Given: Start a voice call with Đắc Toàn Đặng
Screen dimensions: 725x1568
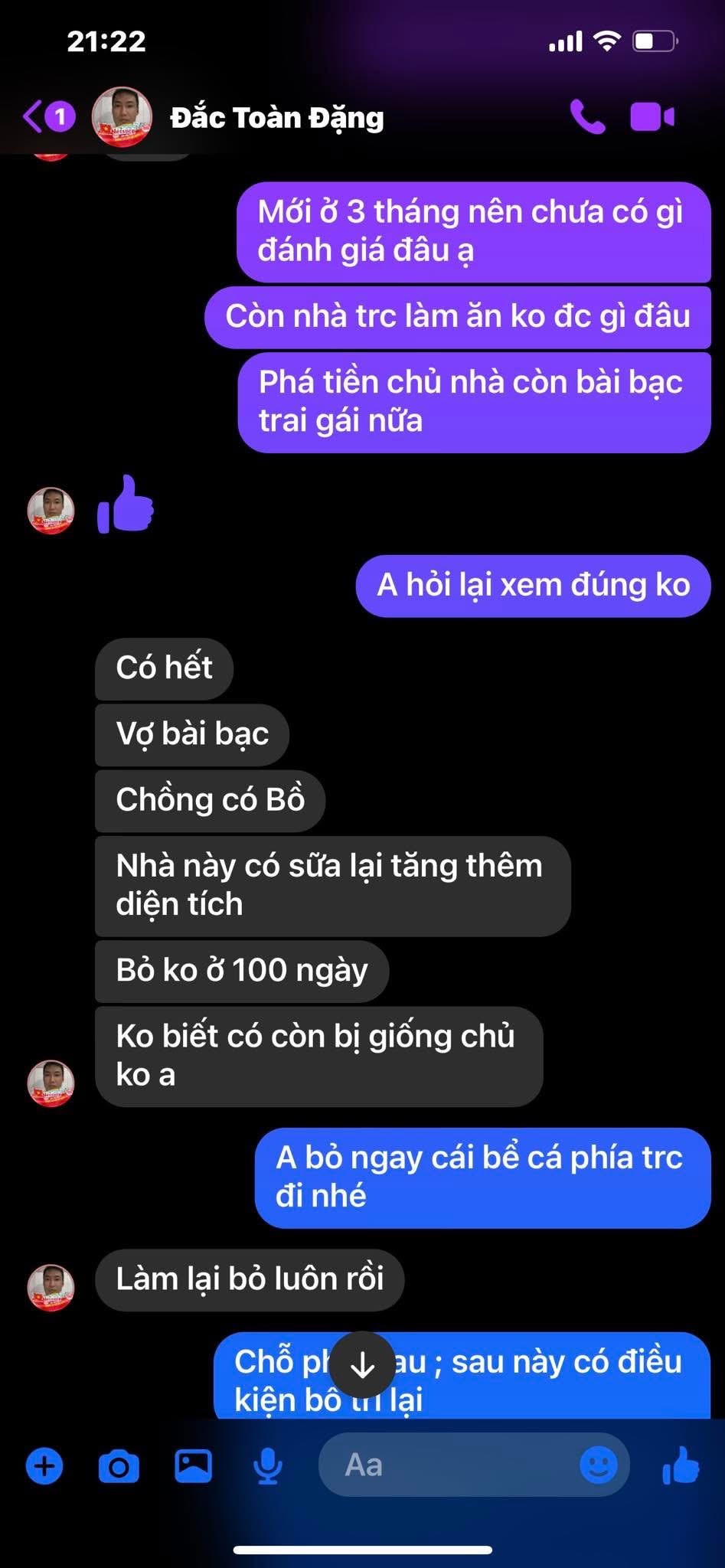Looking at the screenshot, I should pyautogui.click(x=587, y=117).
